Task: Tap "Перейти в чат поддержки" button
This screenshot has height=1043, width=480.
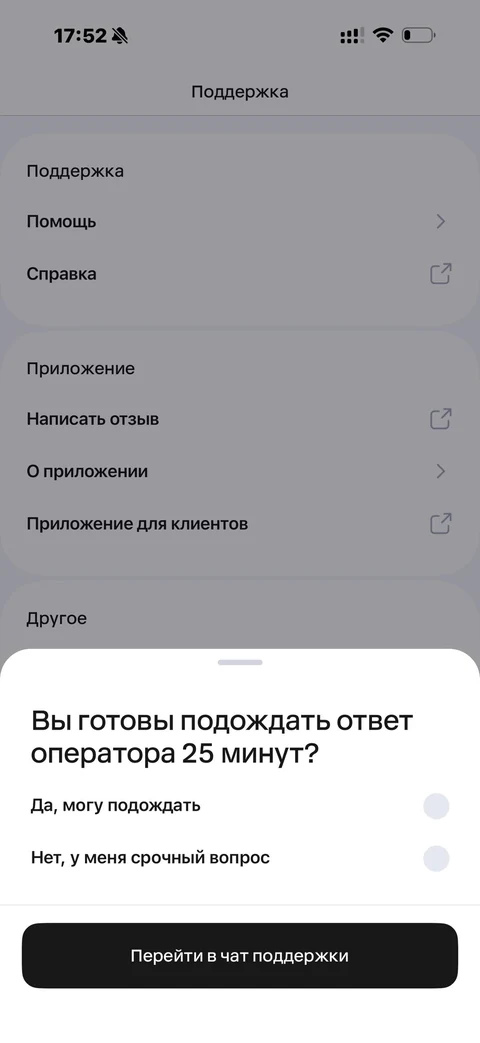Action: click(x=240, y=956)
